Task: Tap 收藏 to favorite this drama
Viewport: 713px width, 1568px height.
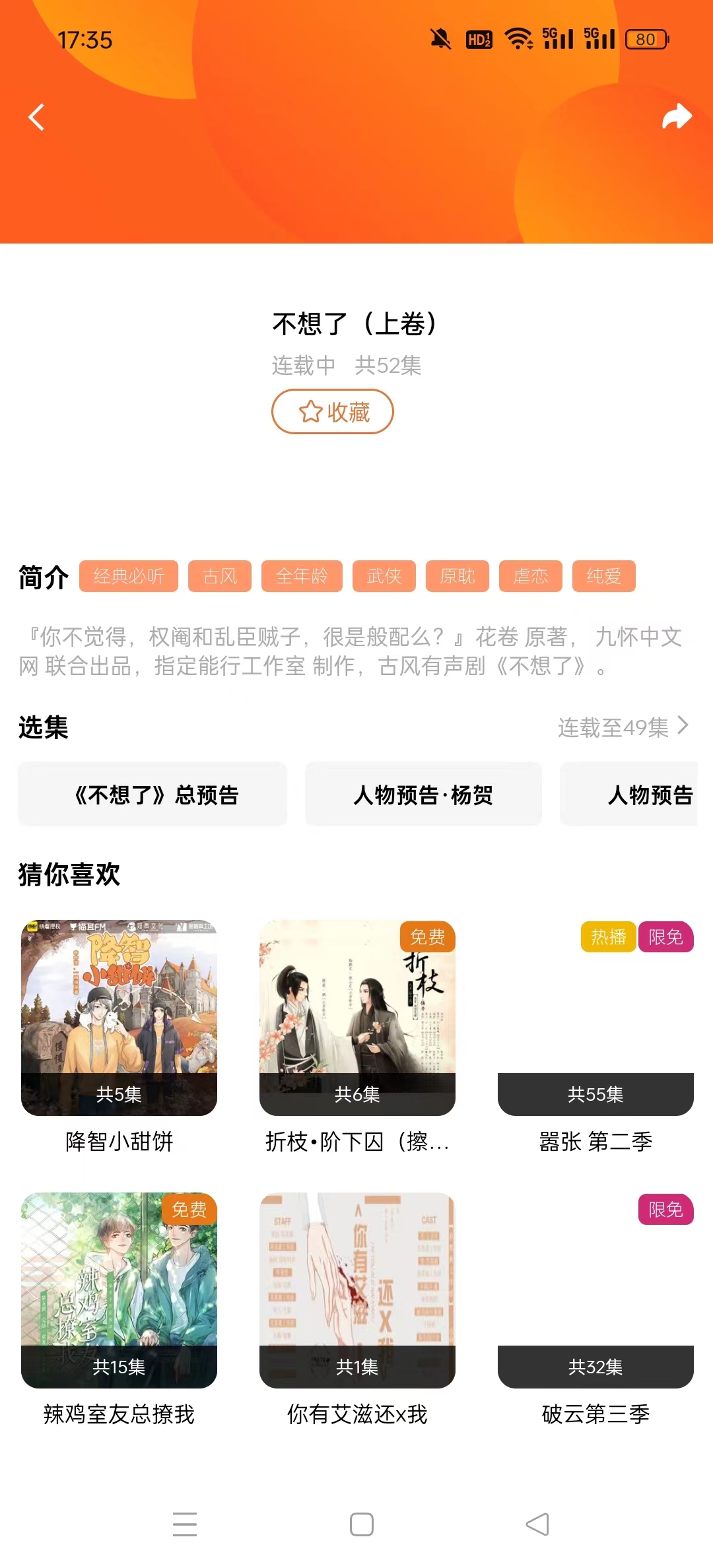Action: (x=333, y=412)
